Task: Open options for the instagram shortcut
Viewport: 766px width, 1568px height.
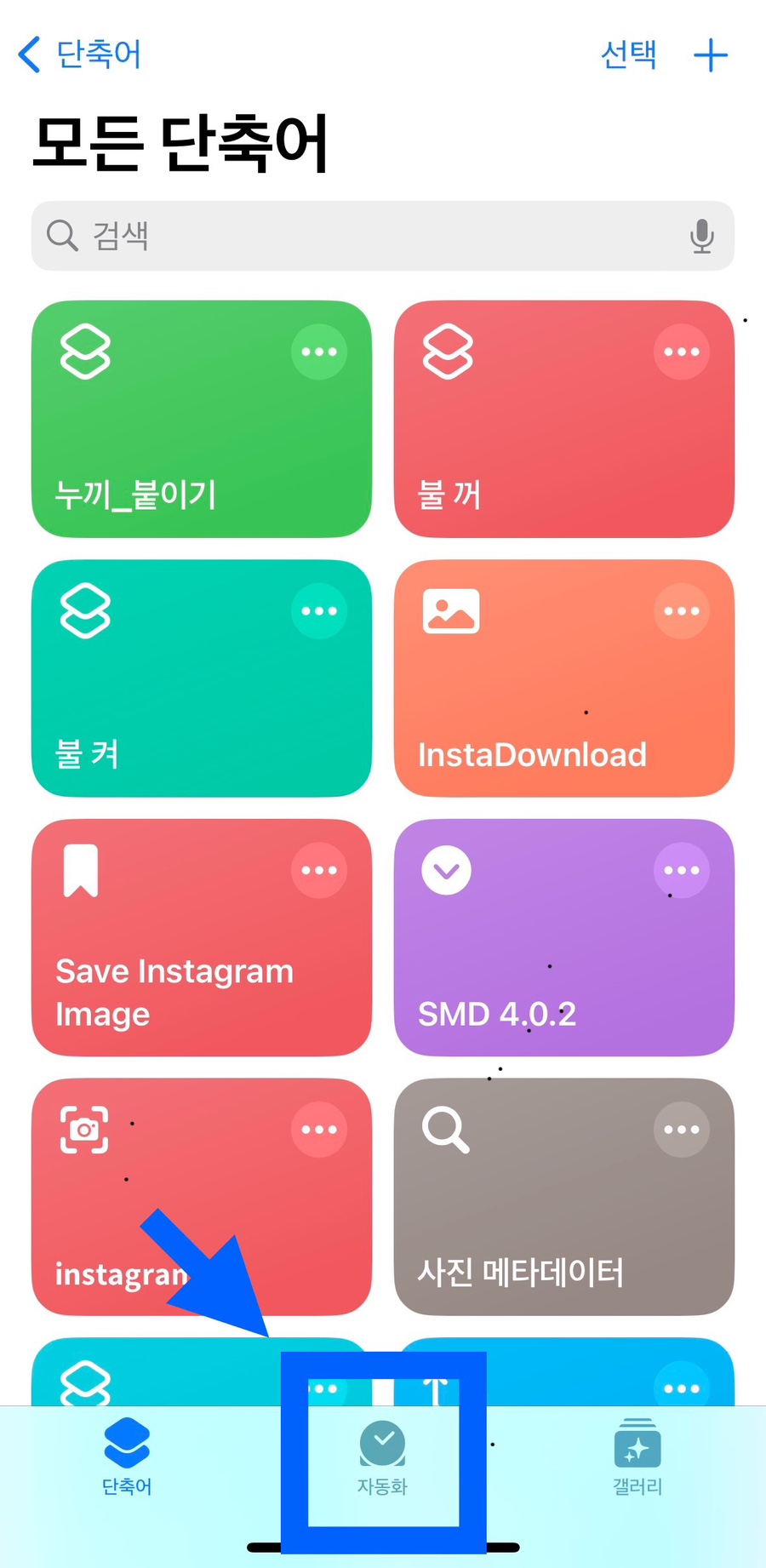Action: coord(319,1130)
